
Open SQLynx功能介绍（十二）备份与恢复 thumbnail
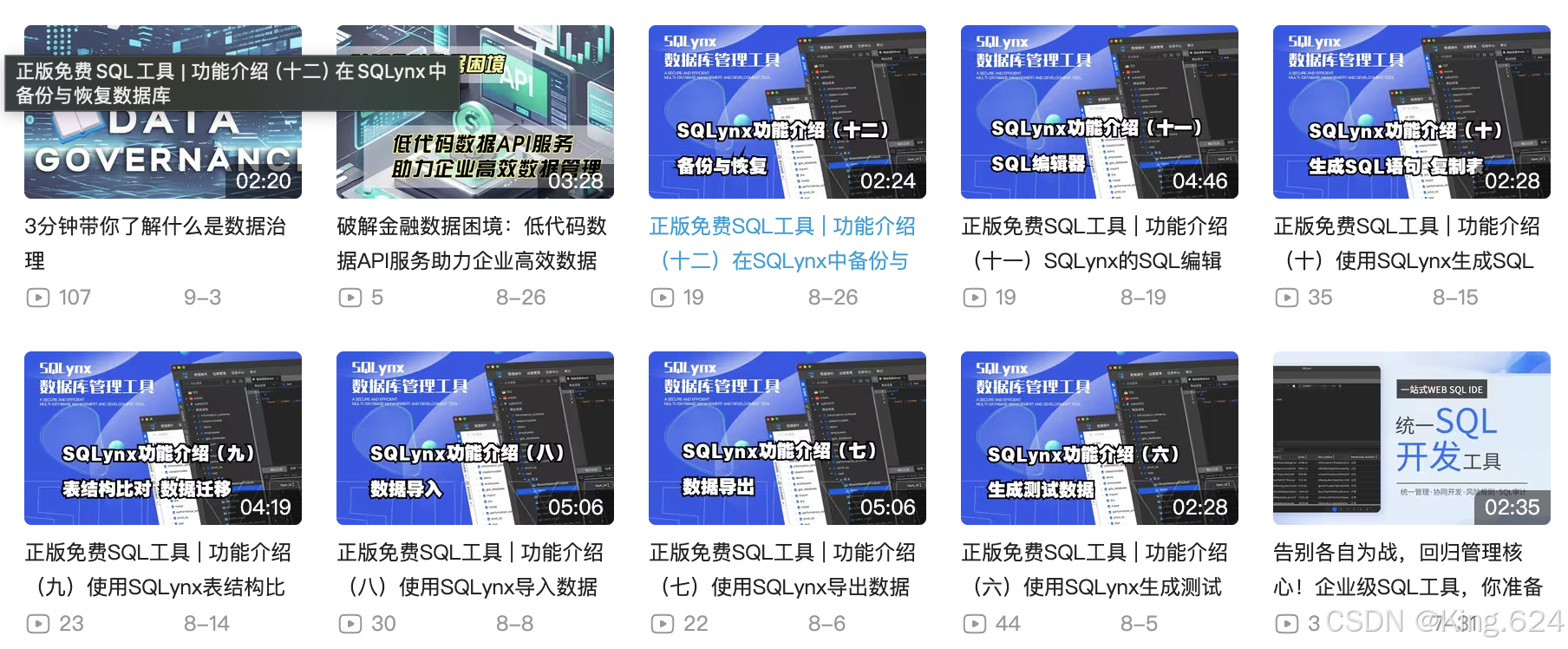tap(787, 112)
